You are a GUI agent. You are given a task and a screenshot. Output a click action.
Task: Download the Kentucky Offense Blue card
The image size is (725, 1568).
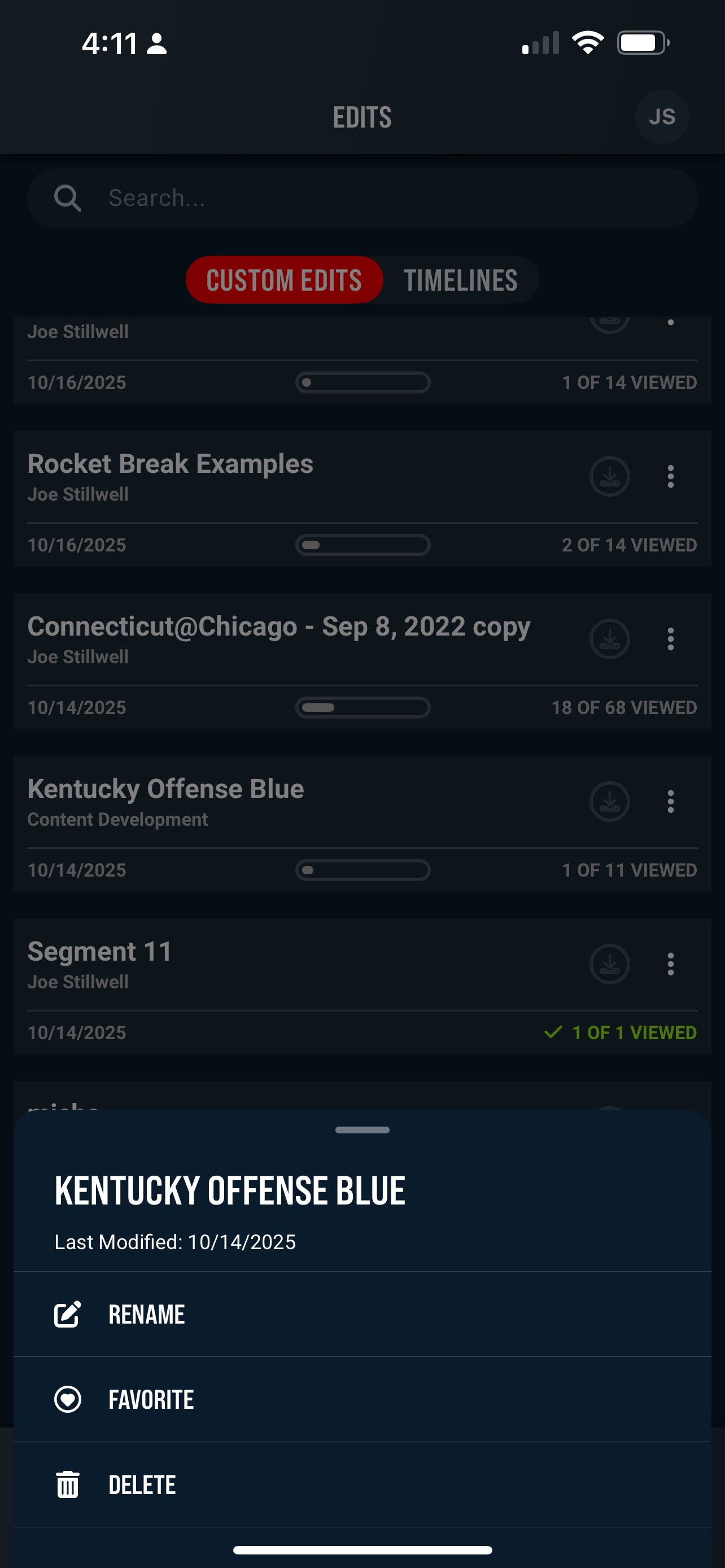[x=609, y=801]
